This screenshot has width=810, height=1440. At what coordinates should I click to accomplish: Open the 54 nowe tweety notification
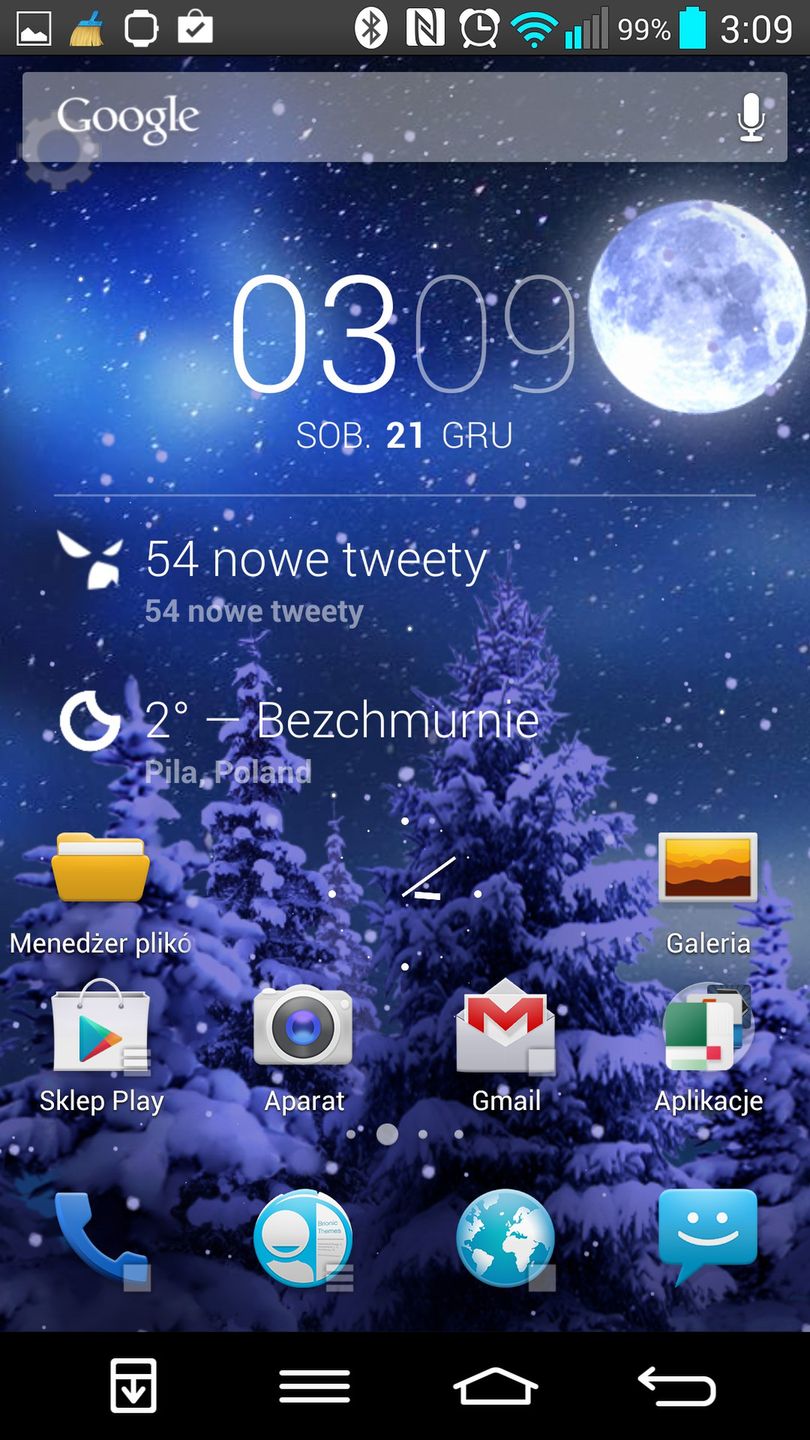[316, 560]
